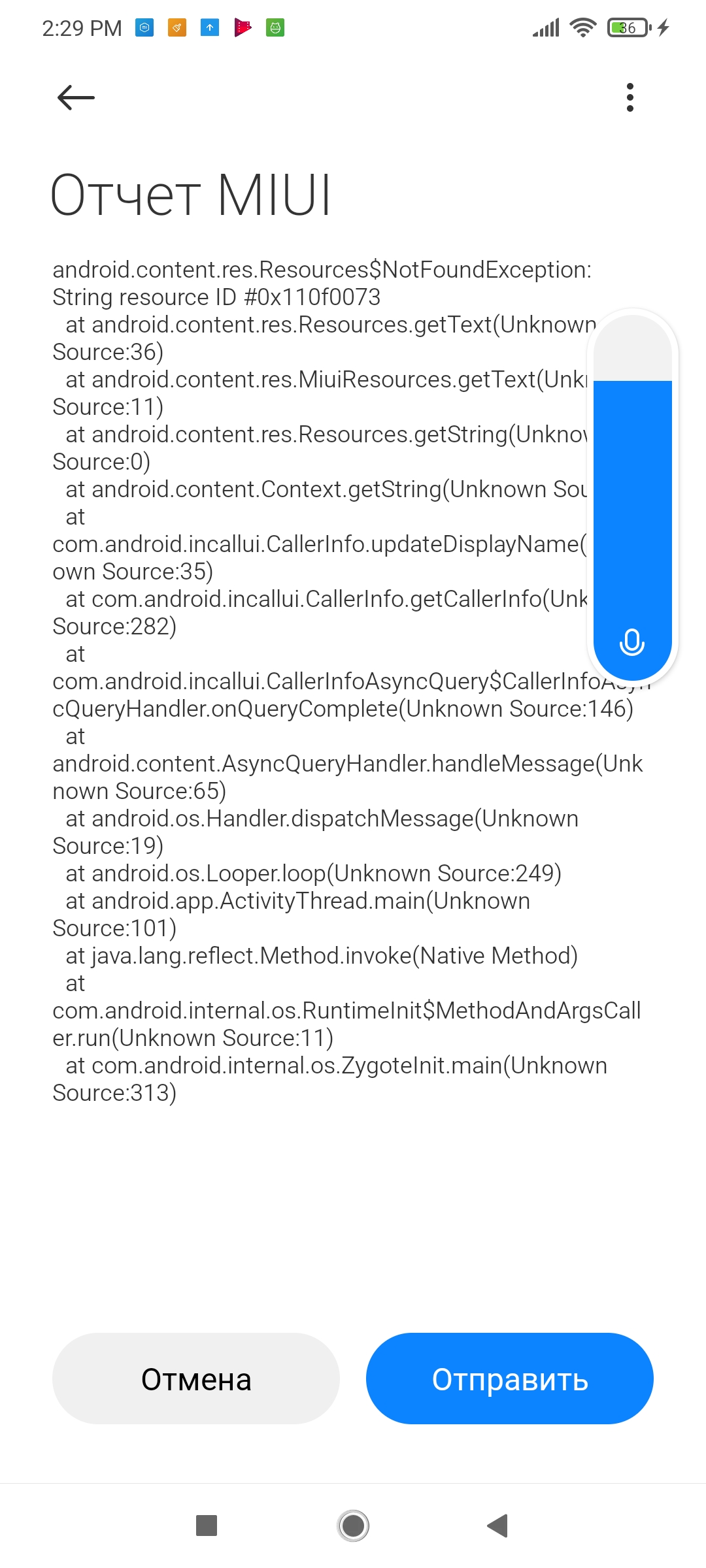
Task: Tap the microphone volume slider
Action: 633,497
